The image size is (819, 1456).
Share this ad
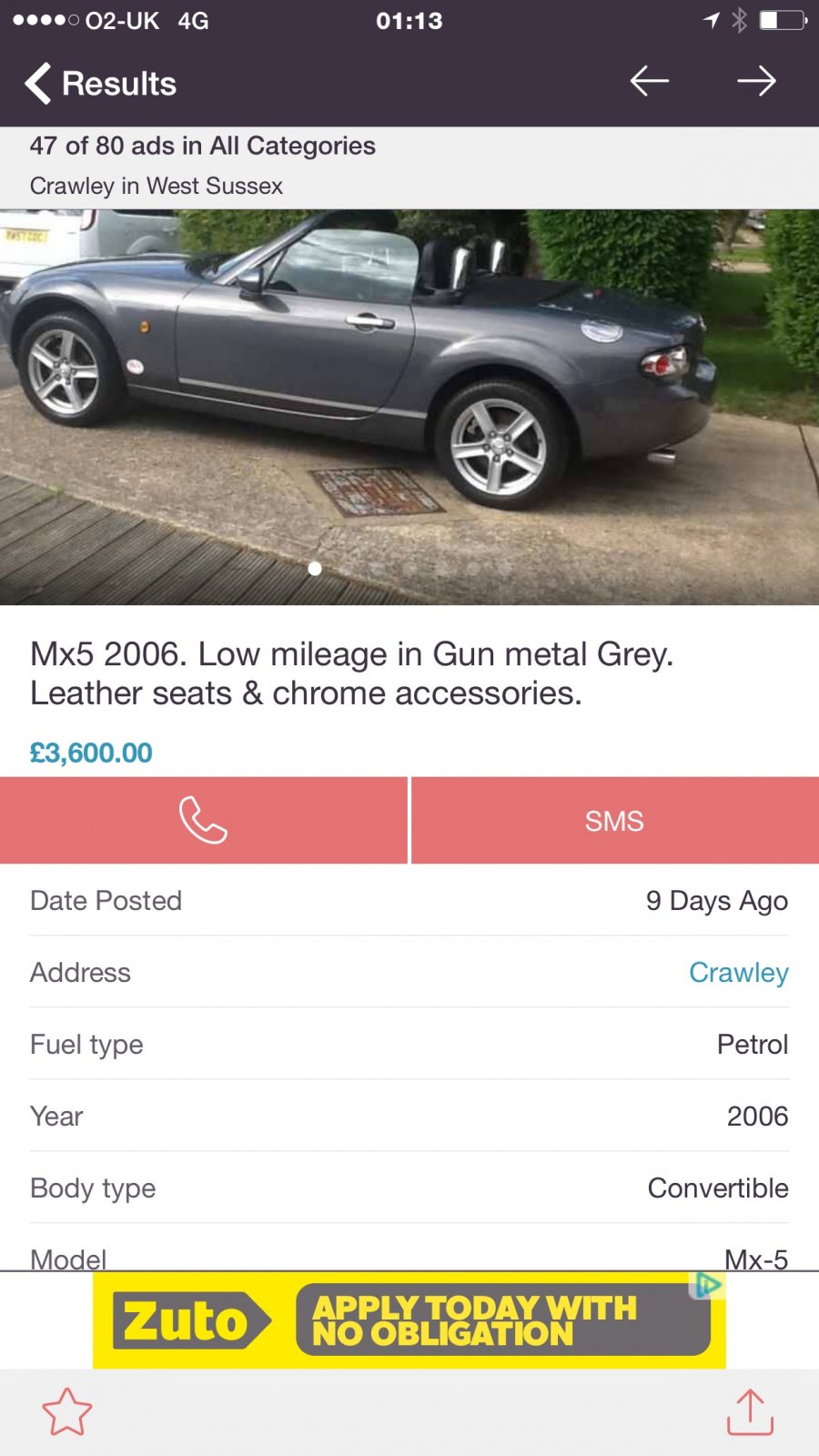750,1411
